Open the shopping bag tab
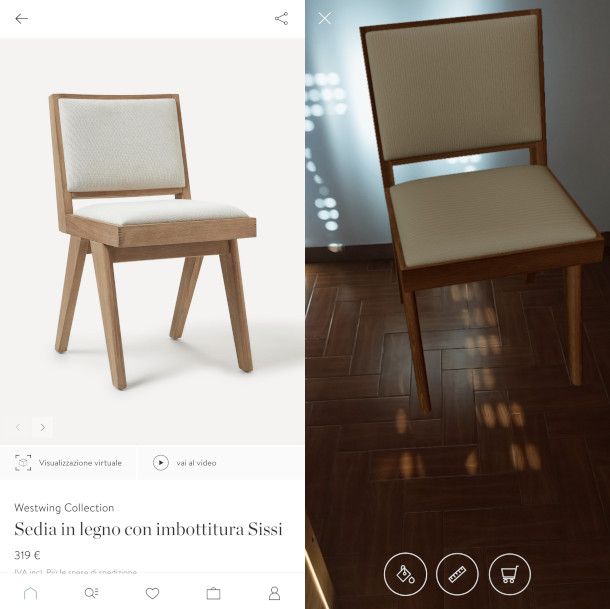 click(213, 593)
